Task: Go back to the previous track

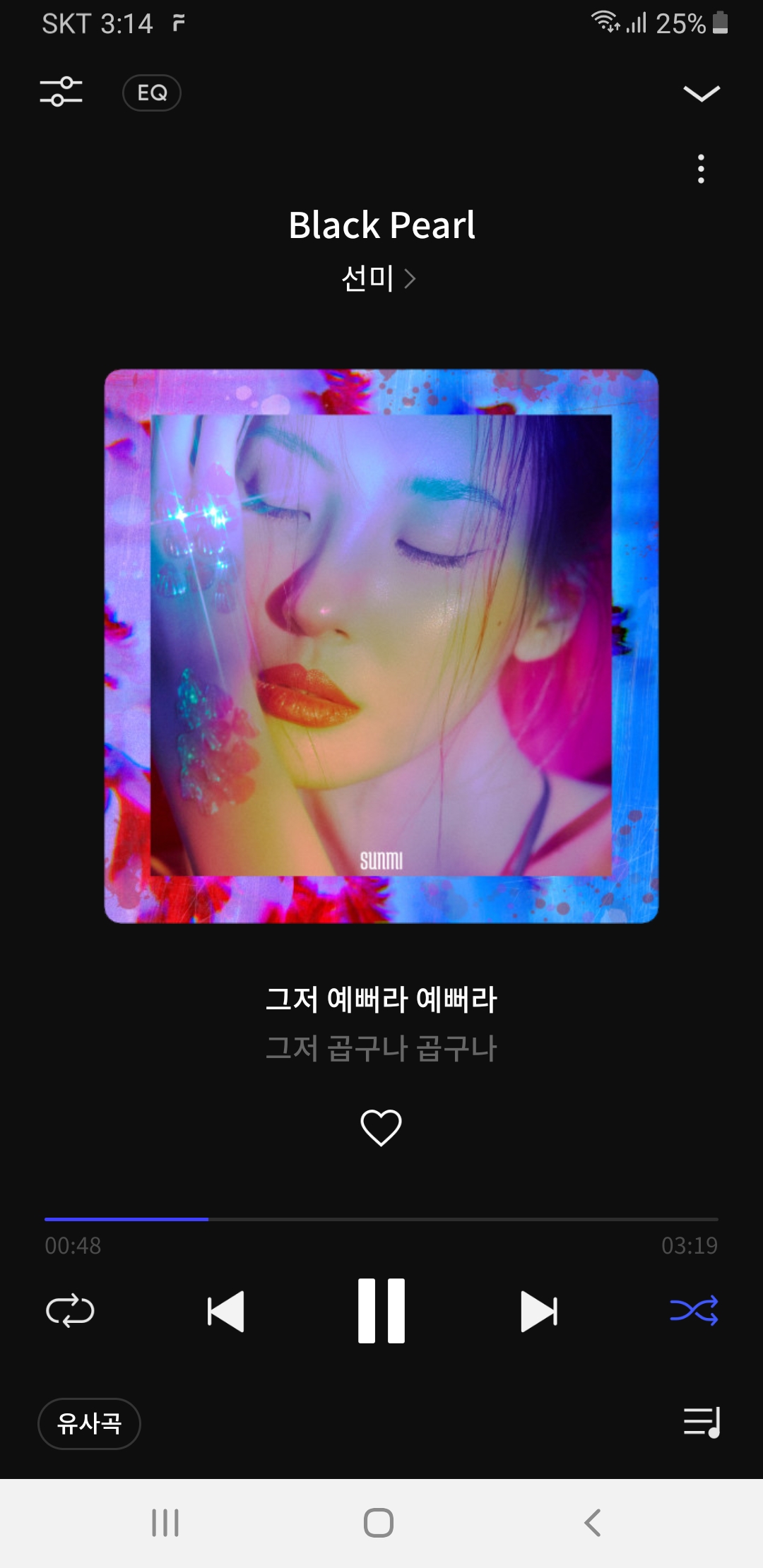Action: (225, 1312)
